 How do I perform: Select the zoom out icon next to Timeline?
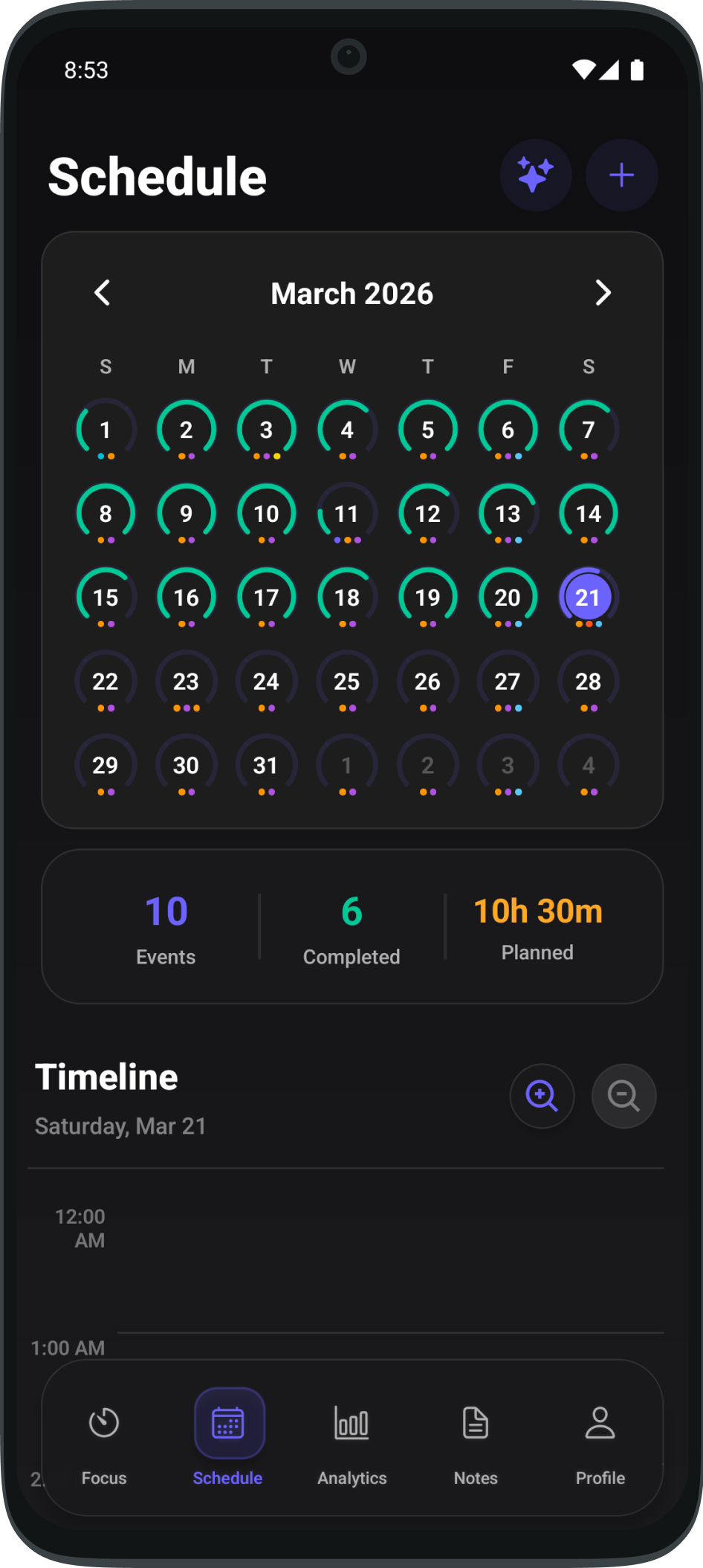(x=623, y=1096)
